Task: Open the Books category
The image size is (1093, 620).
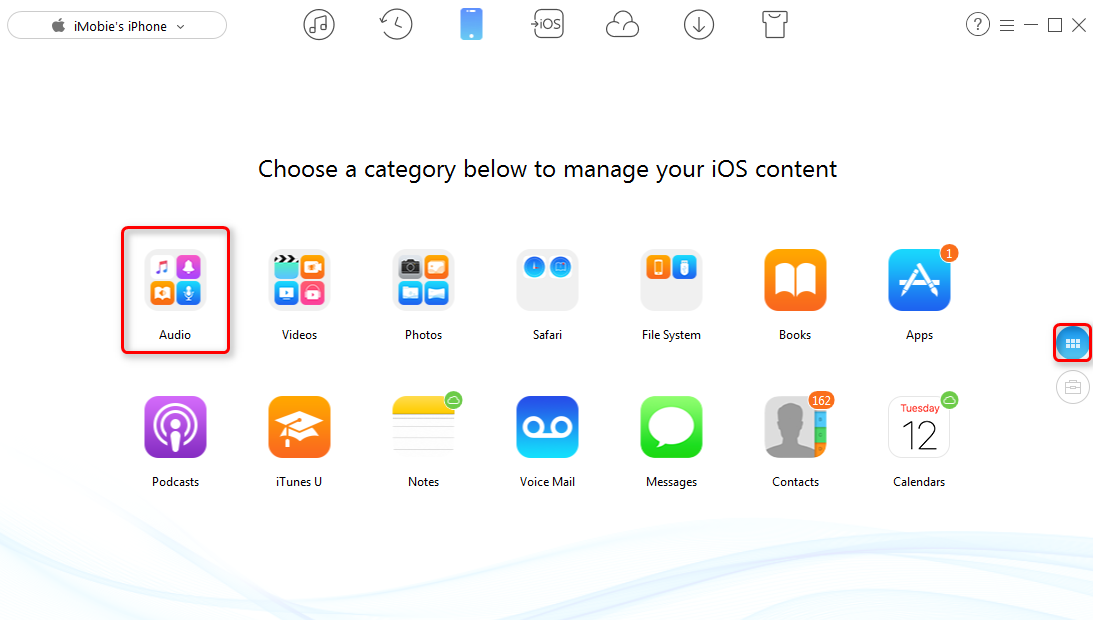Action: click(x=795, y=281)
